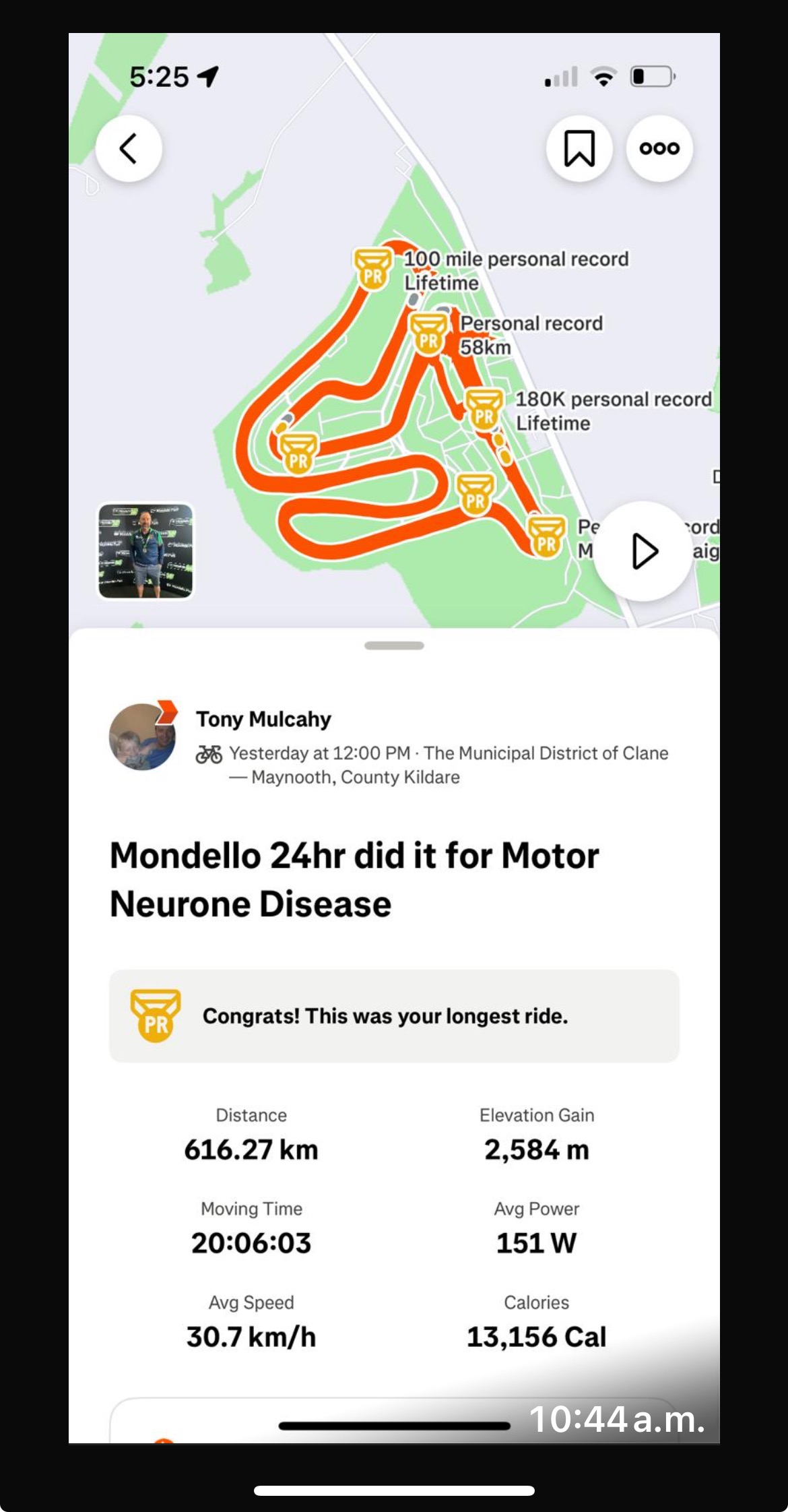Open the longest ride congrats banner
Viewport: 788px width, 1512px height.
(x=394, y=1016)
